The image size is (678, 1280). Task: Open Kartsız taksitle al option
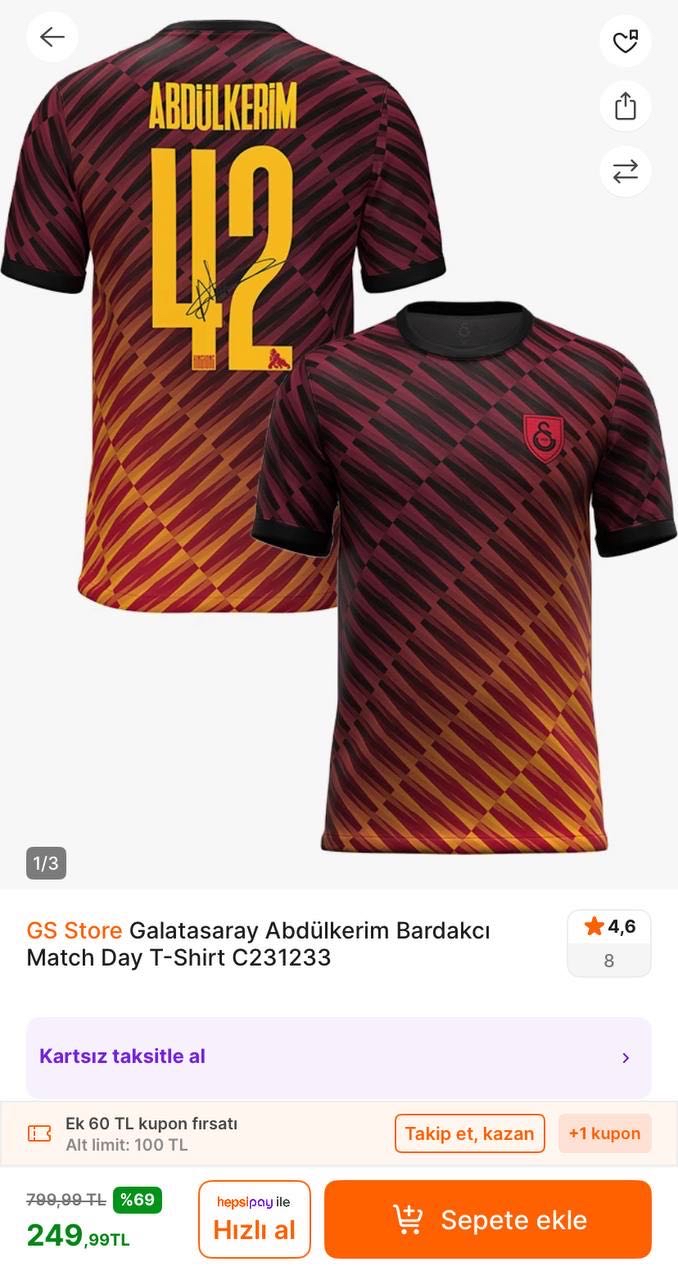tap(338, 1057)
